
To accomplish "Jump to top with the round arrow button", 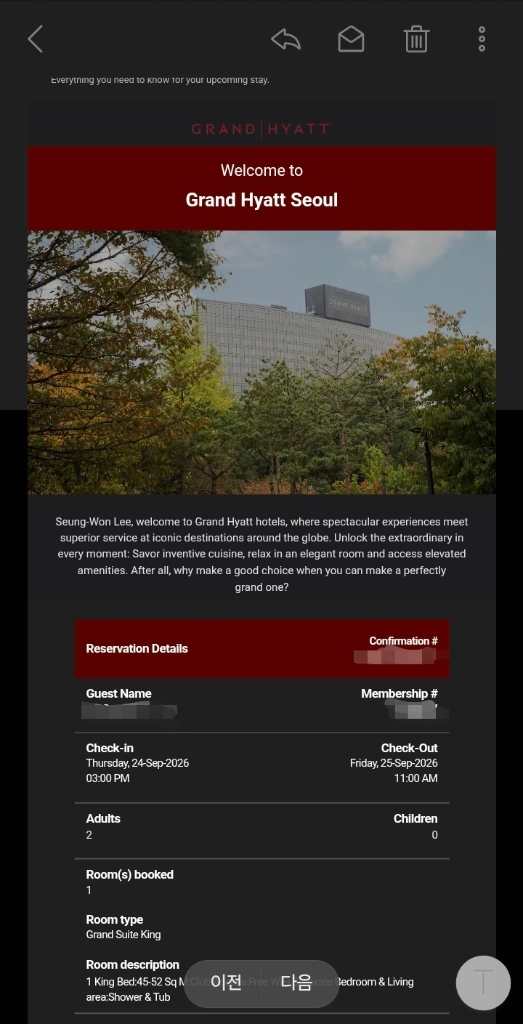I will tap(483, 983).
